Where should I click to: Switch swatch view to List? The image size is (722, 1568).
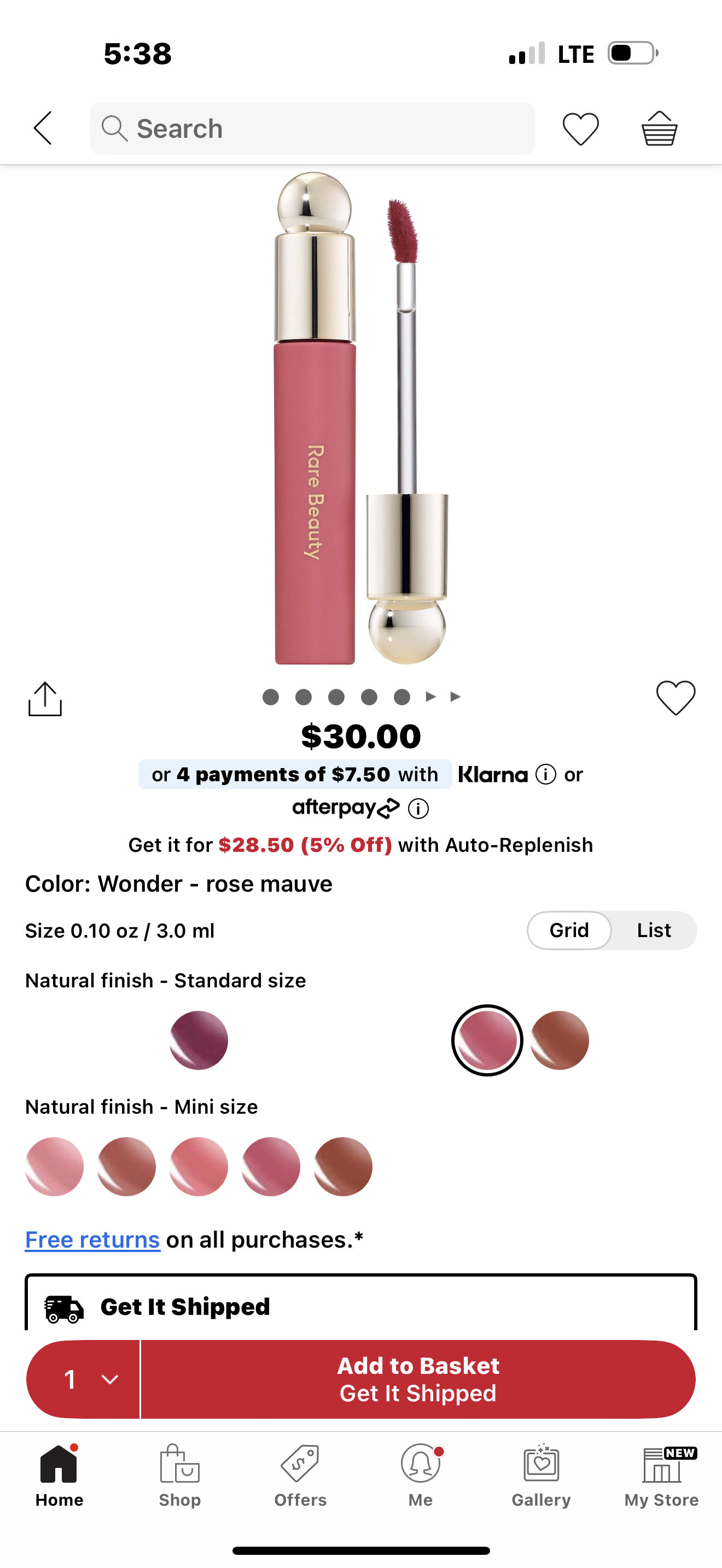click(x=654, y=930)
